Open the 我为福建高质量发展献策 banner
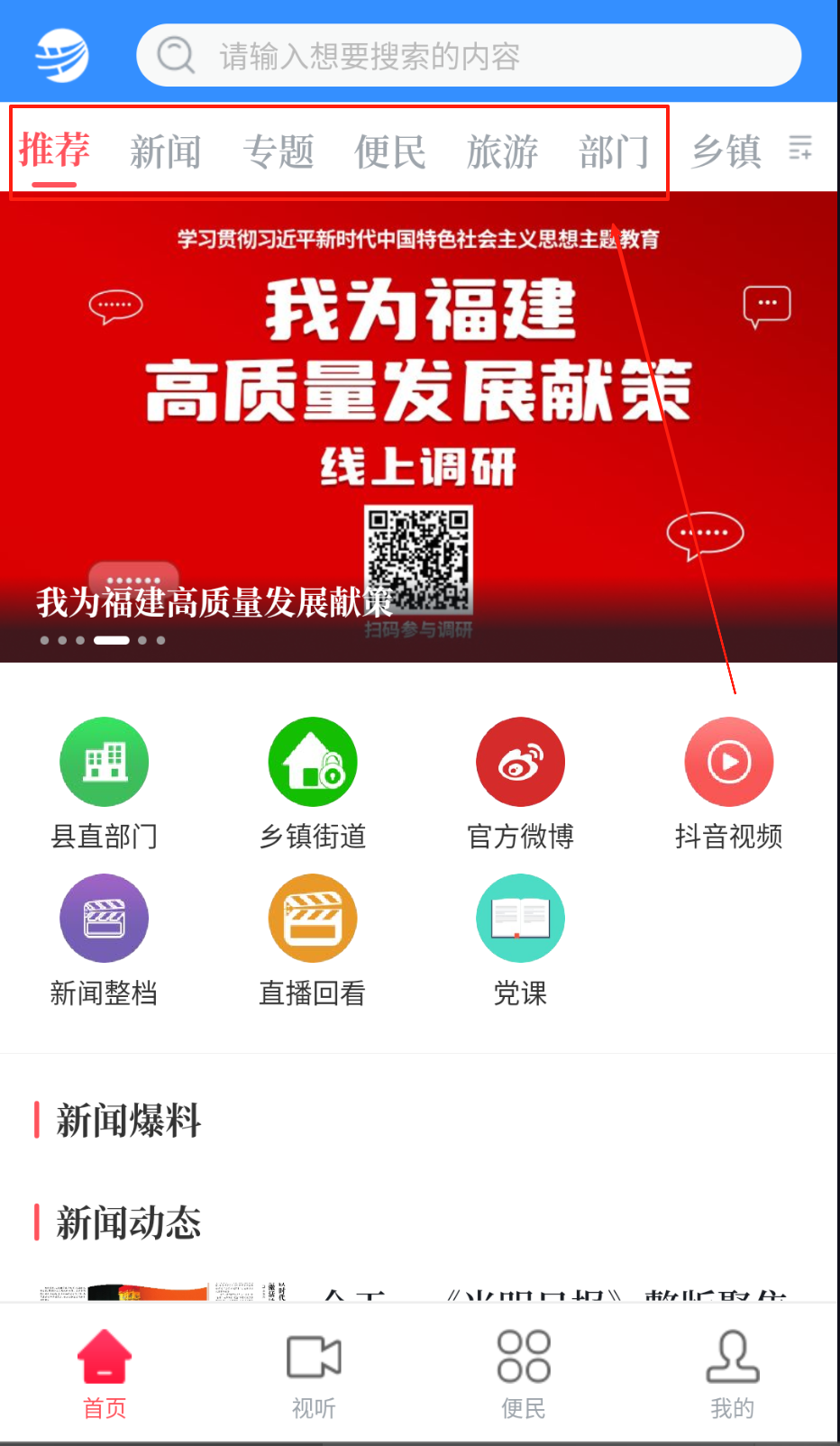The height and width of the screenshot is (1446, 840). pos(419,424)
